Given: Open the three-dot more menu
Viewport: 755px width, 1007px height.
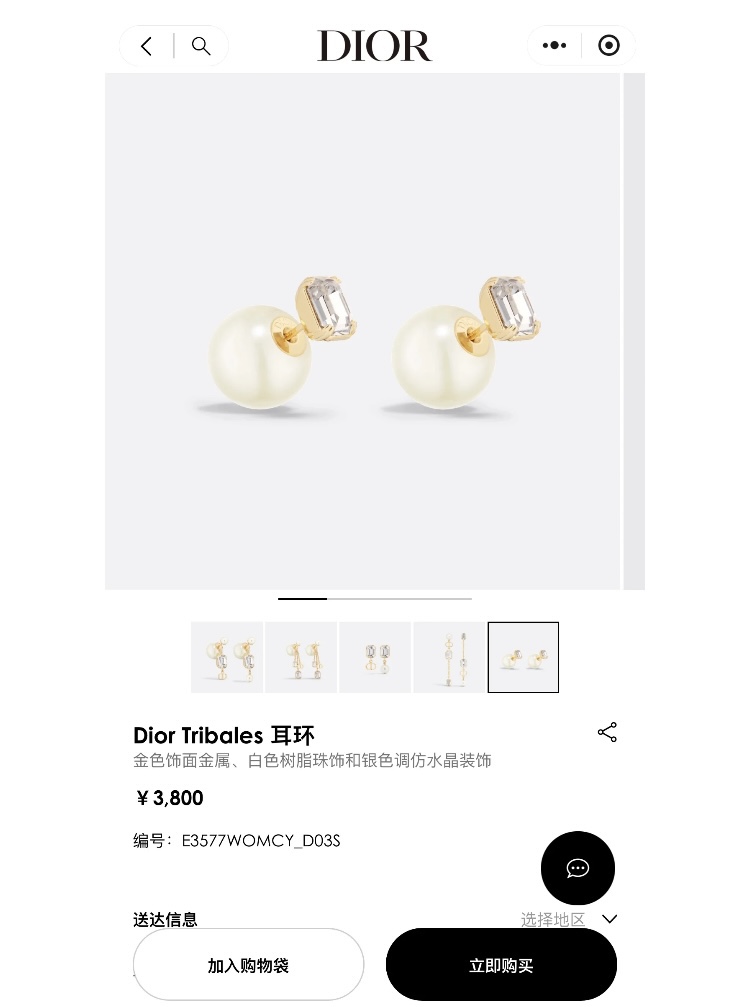Looking at the screenshot, I should [554, 46].
